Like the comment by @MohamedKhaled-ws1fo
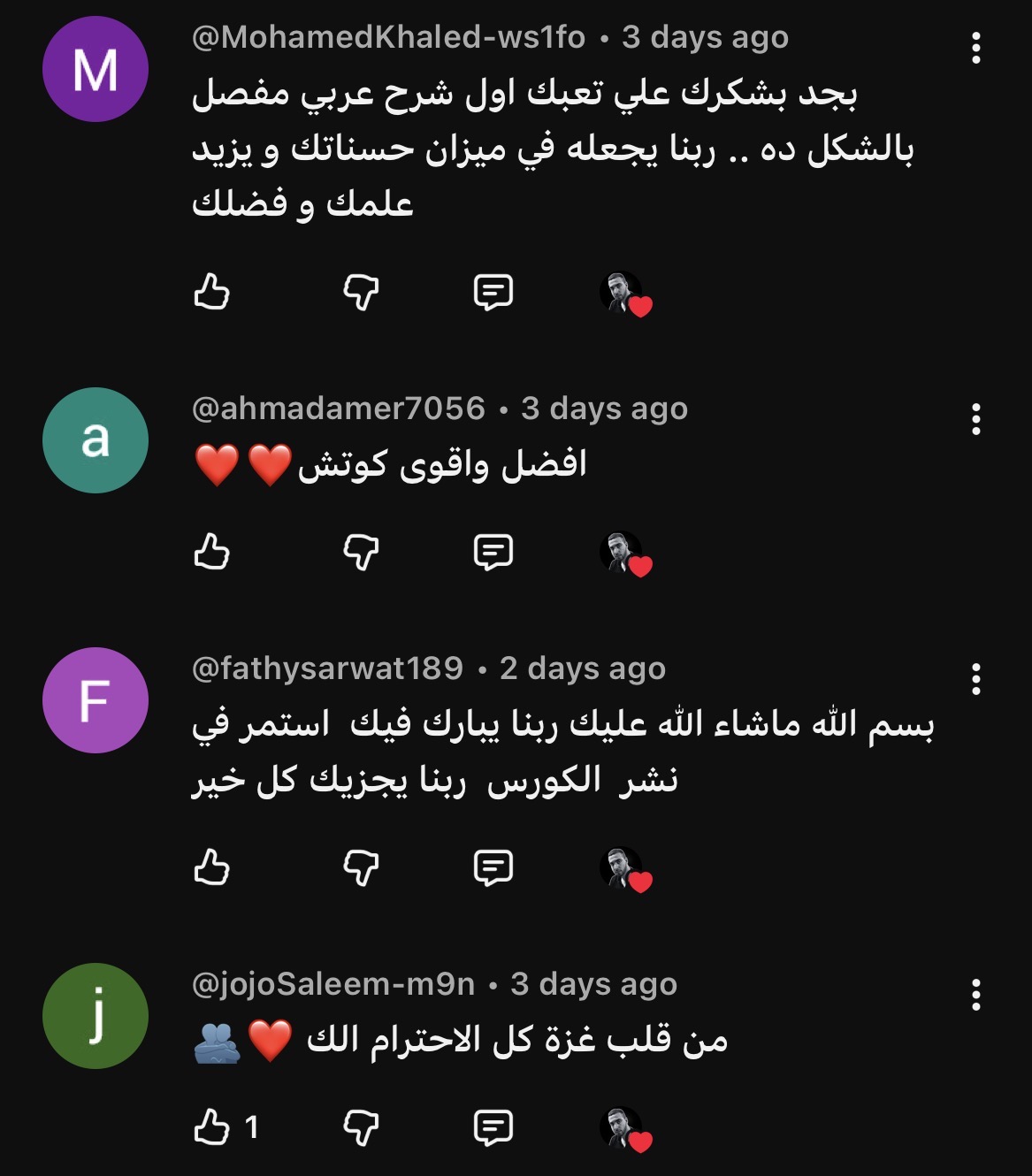The height and width of the screenshot is (1176, 1032). (211, 292)
